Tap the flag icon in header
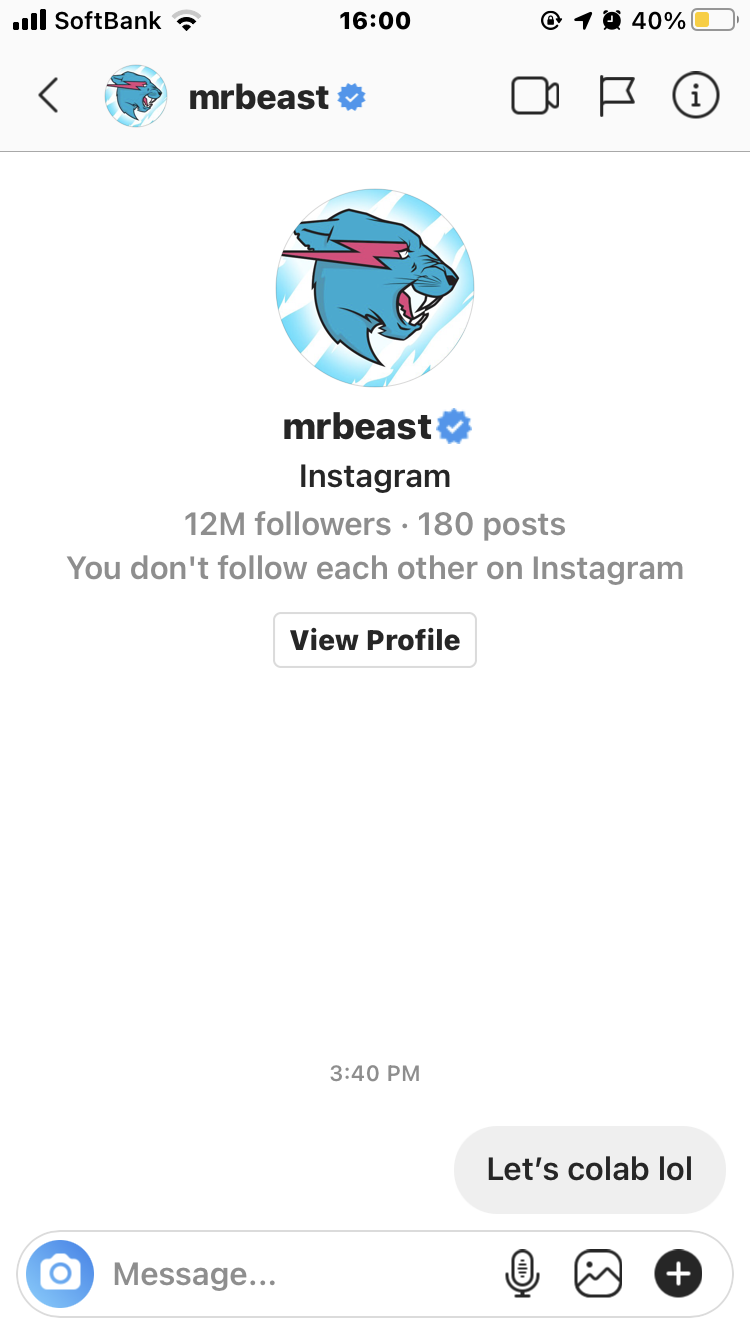 616,96
